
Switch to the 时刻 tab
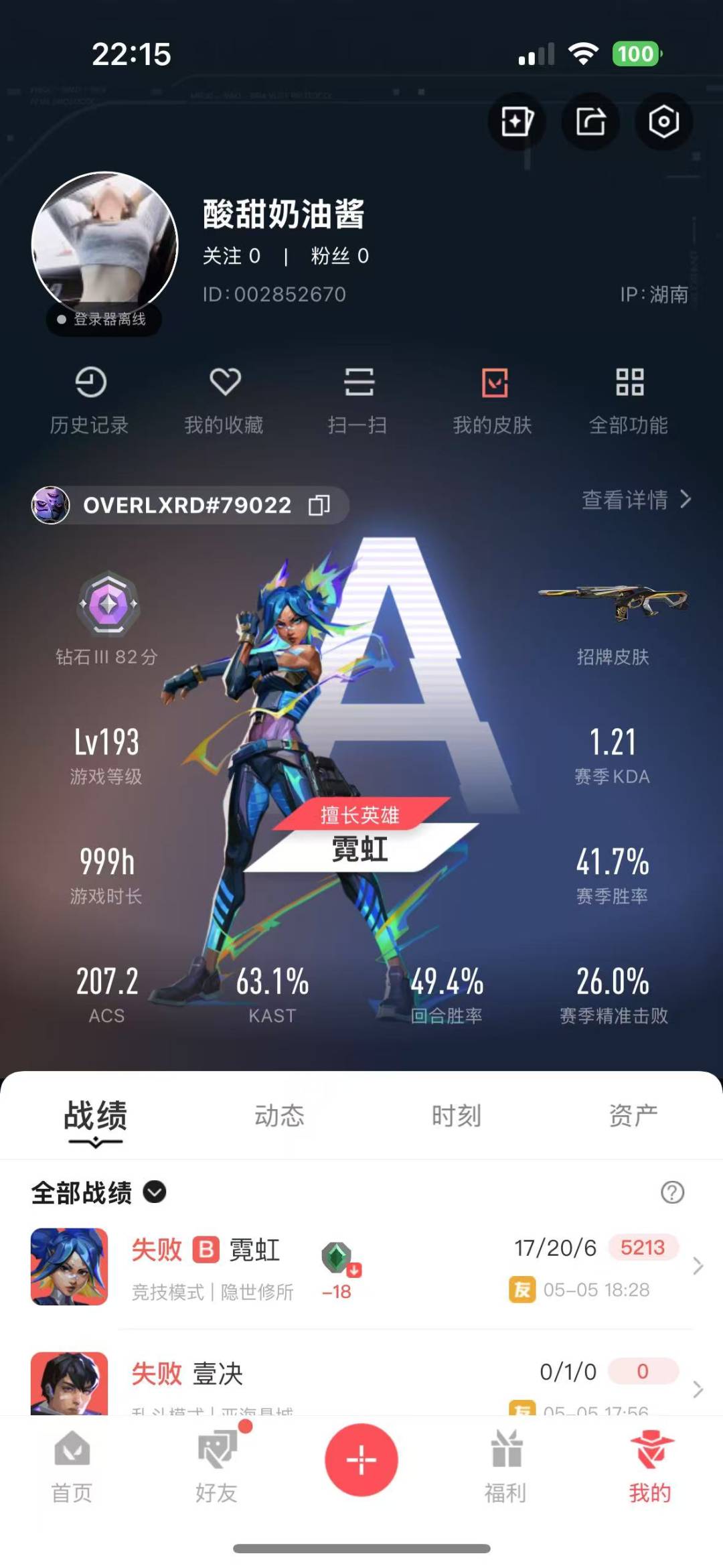[x=457, y=1116]
